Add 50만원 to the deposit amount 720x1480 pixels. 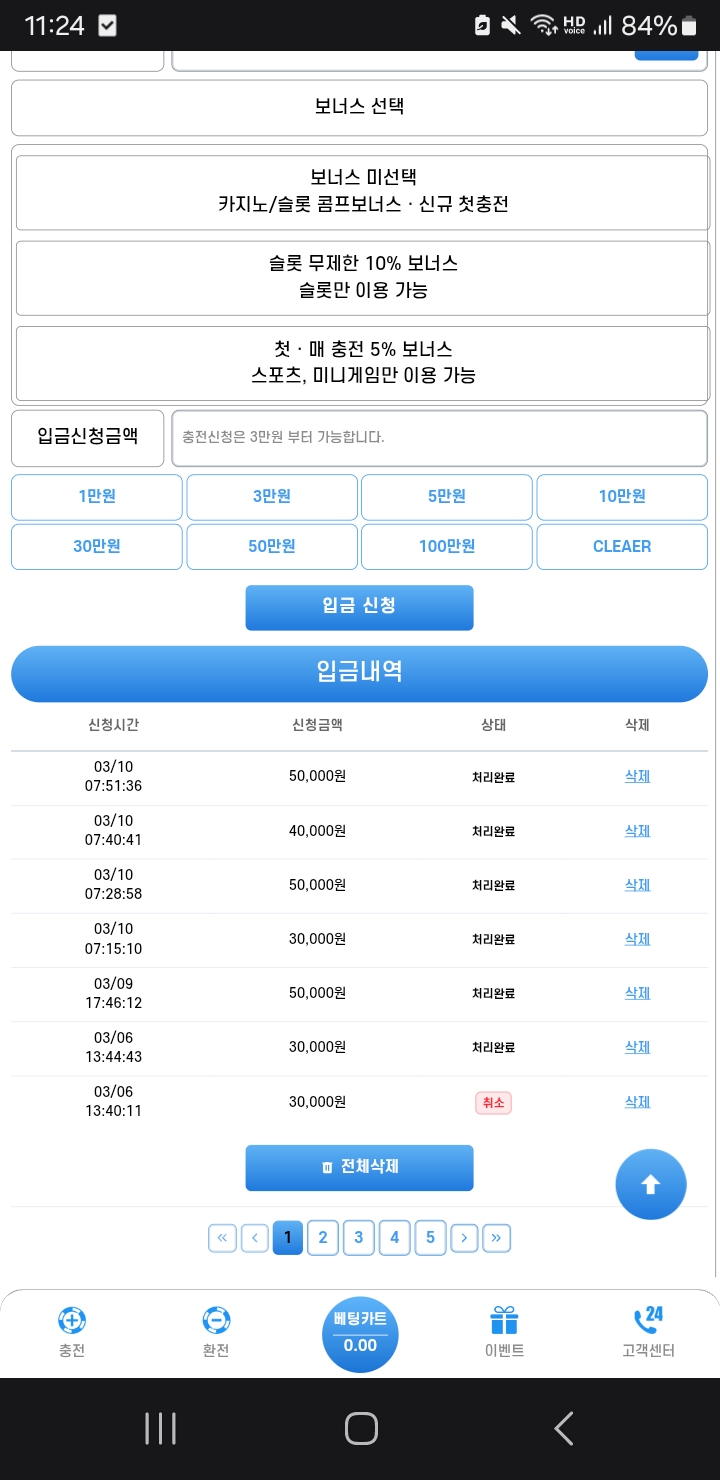click(272, 546)
